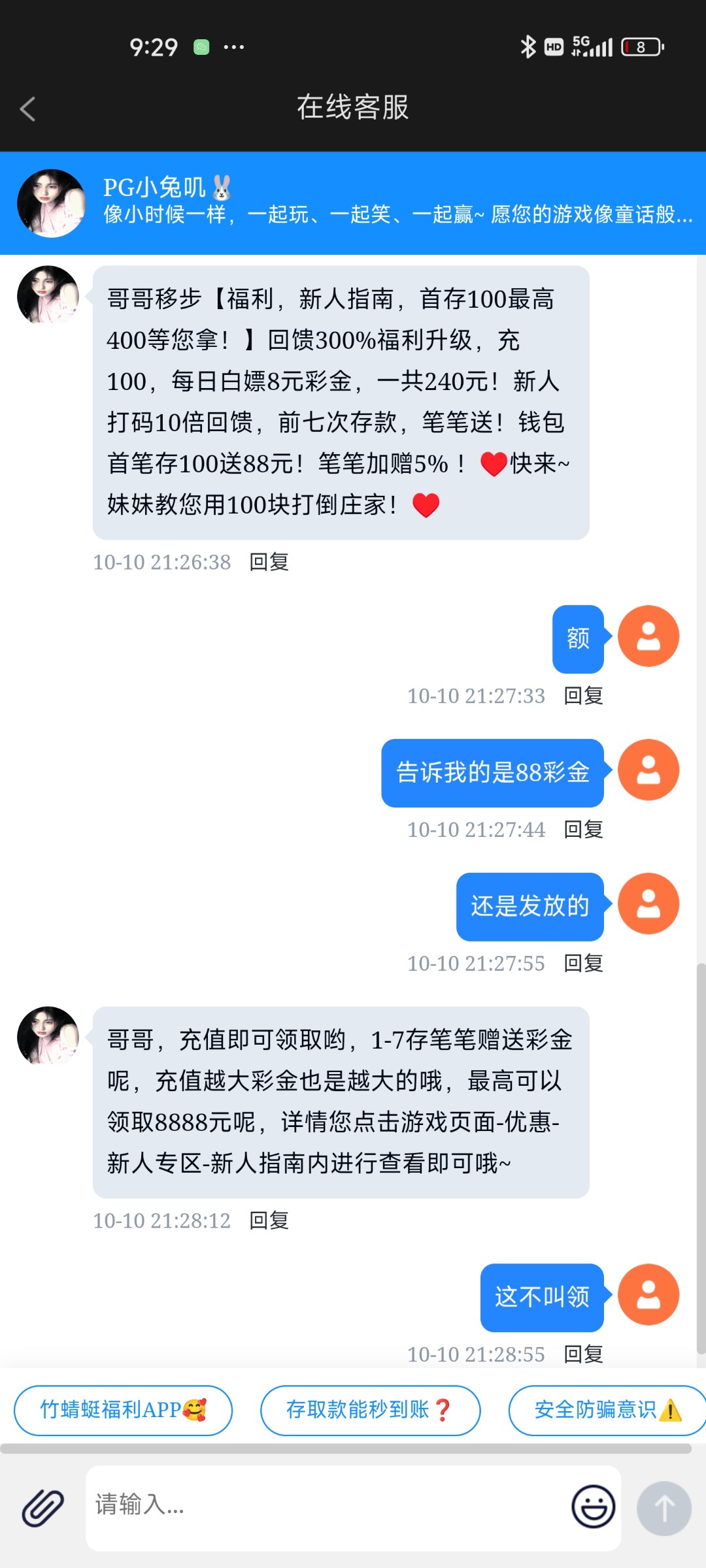Reply to 还是发放的 message
Screen dimensions: 706x1568
coord(583,964)
